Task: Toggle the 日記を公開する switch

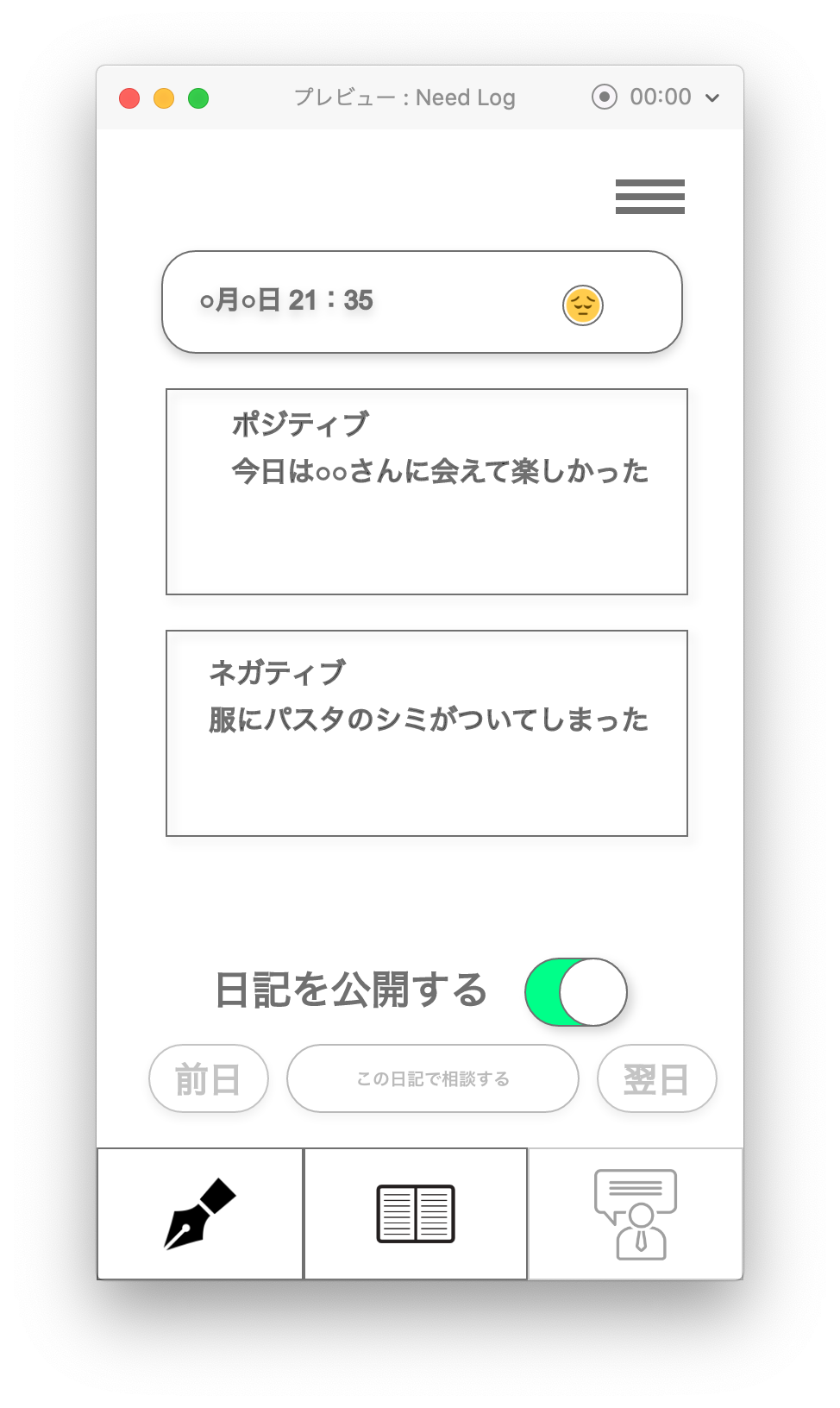Action: point(576,992)
